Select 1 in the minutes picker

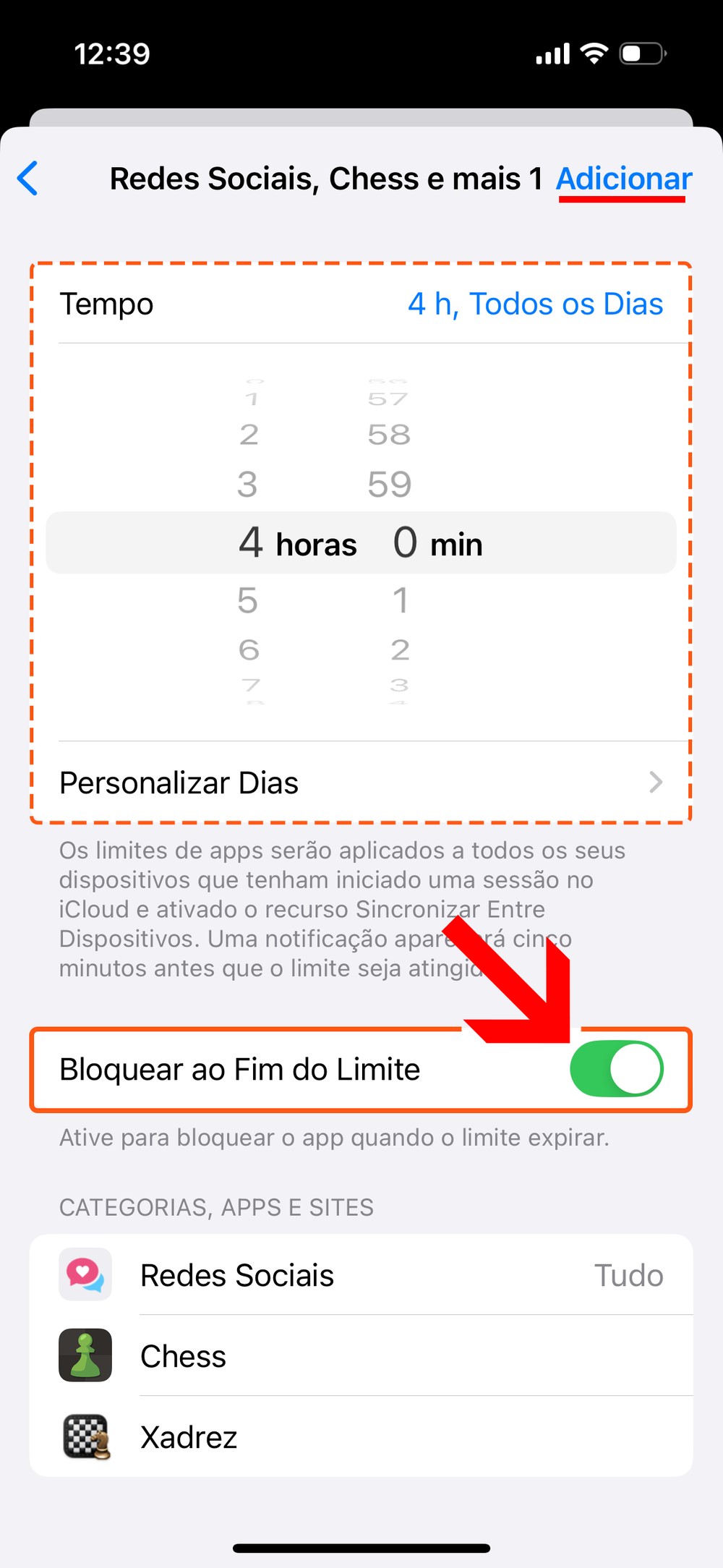[x=400, y=600]
